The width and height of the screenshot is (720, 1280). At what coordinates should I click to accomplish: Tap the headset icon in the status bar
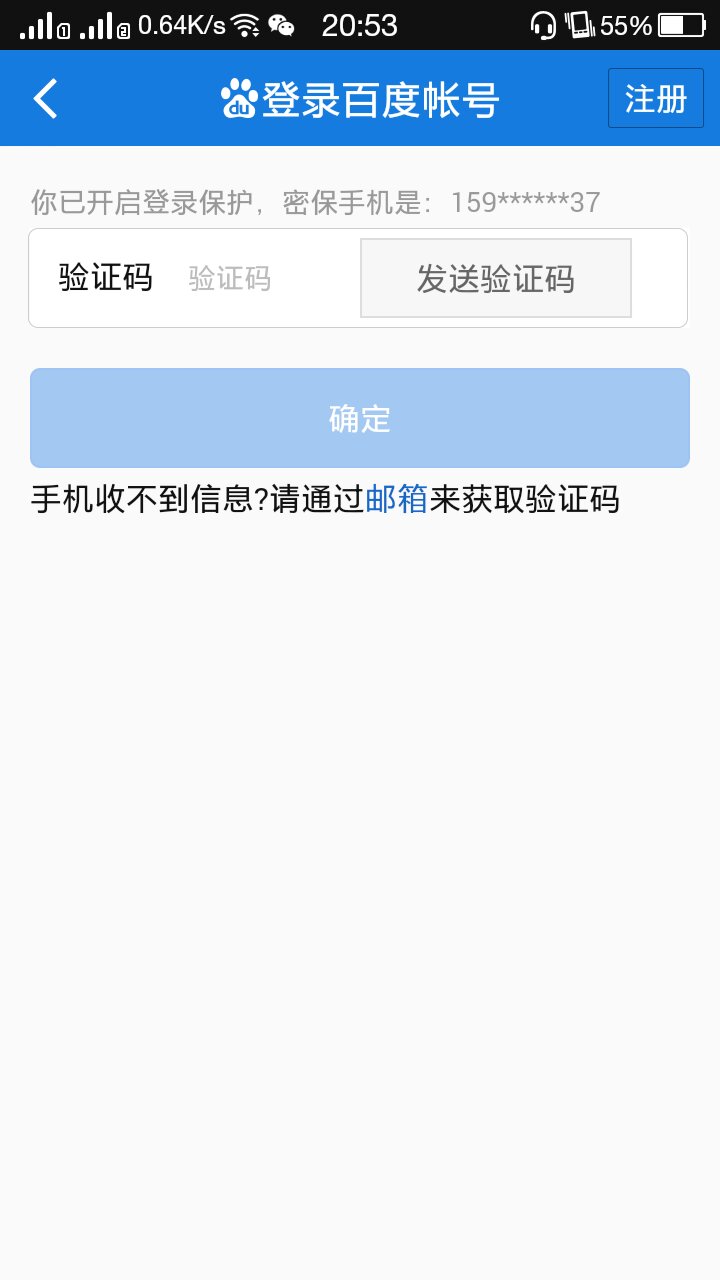tap(541, 25)
